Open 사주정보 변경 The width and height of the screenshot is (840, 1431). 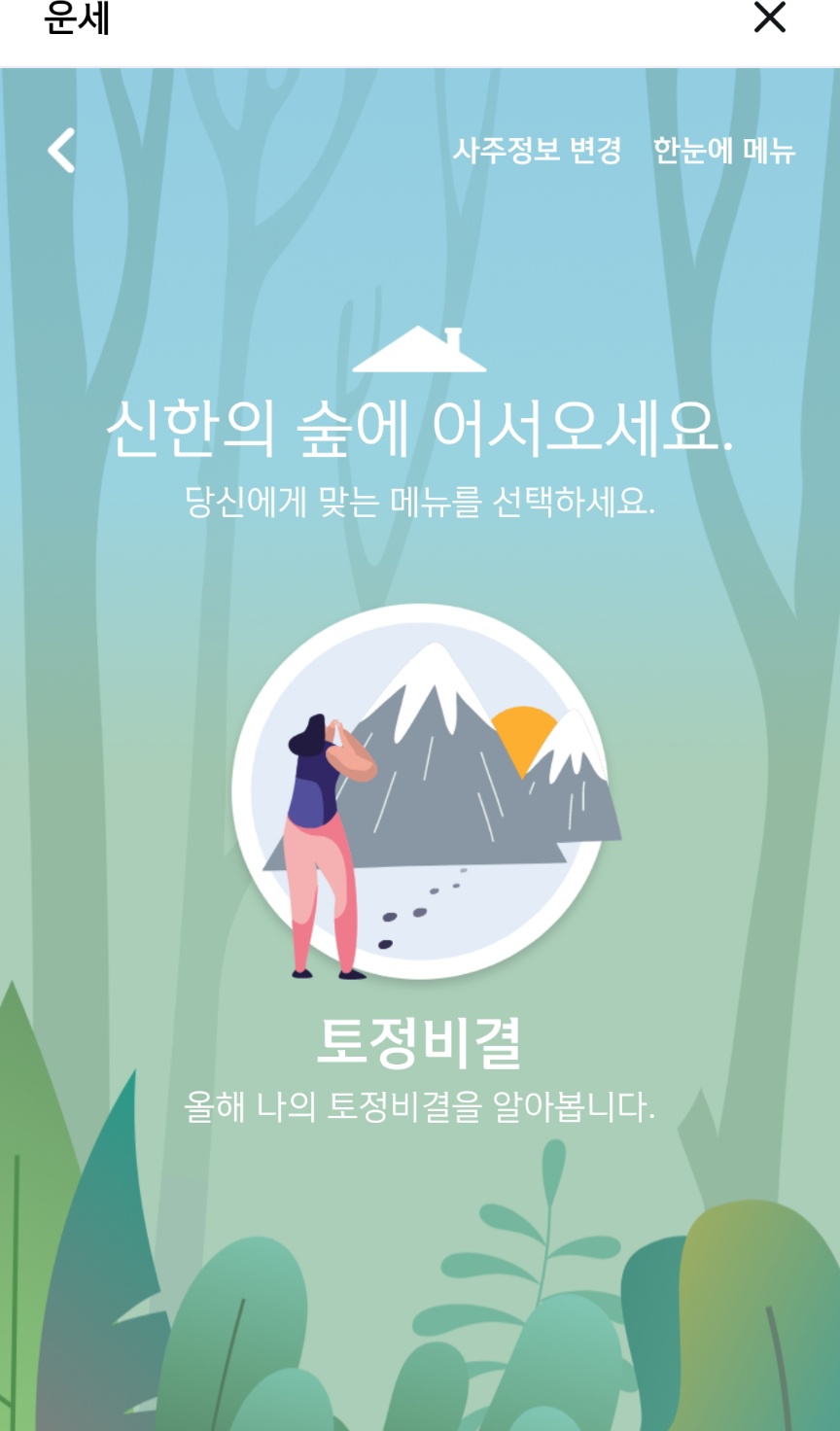point(539,152)
